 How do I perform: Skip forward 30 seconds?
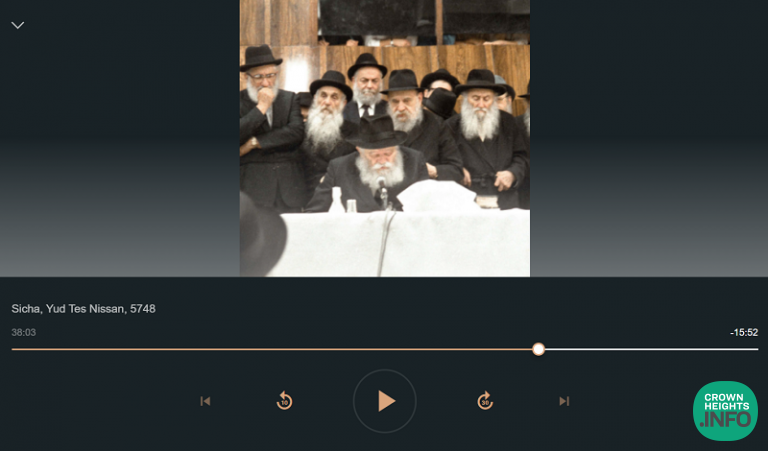pos(485,401)
